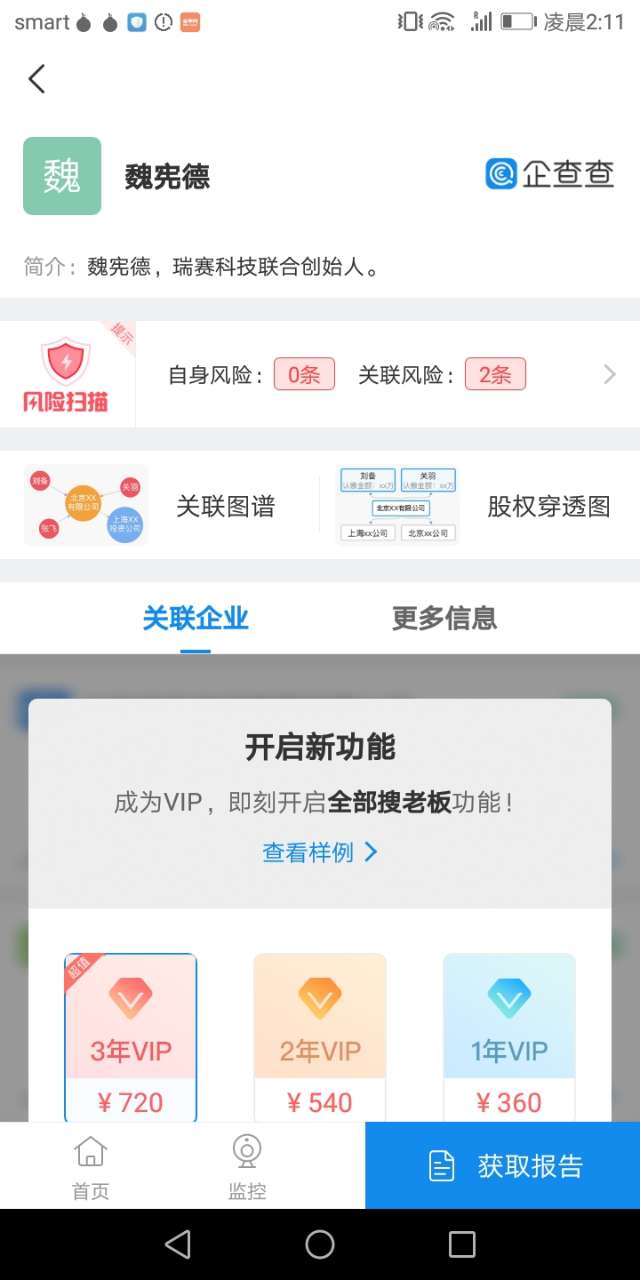Tap 获取报告 to get the report
This screenshot has height=1280, width=640.
click(x=503, y=1166)
